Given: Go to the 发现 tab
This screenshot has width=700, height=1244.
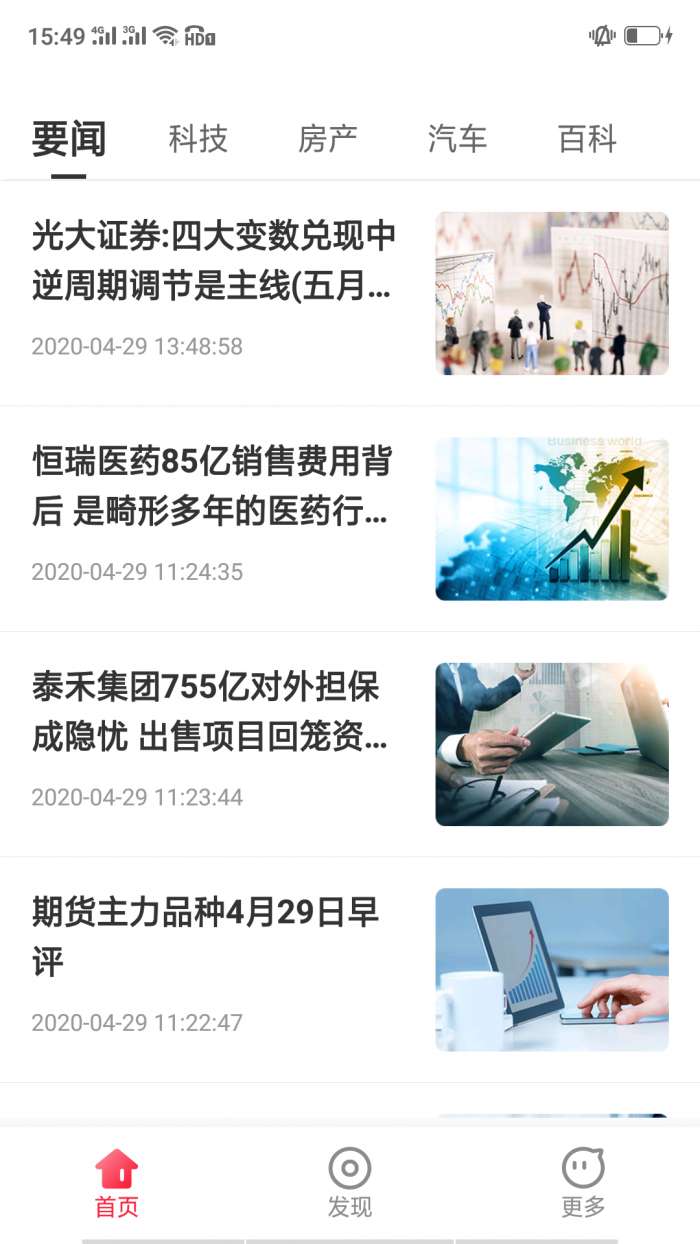Looking at the screenshot, I should click(x=349, y=1183).
